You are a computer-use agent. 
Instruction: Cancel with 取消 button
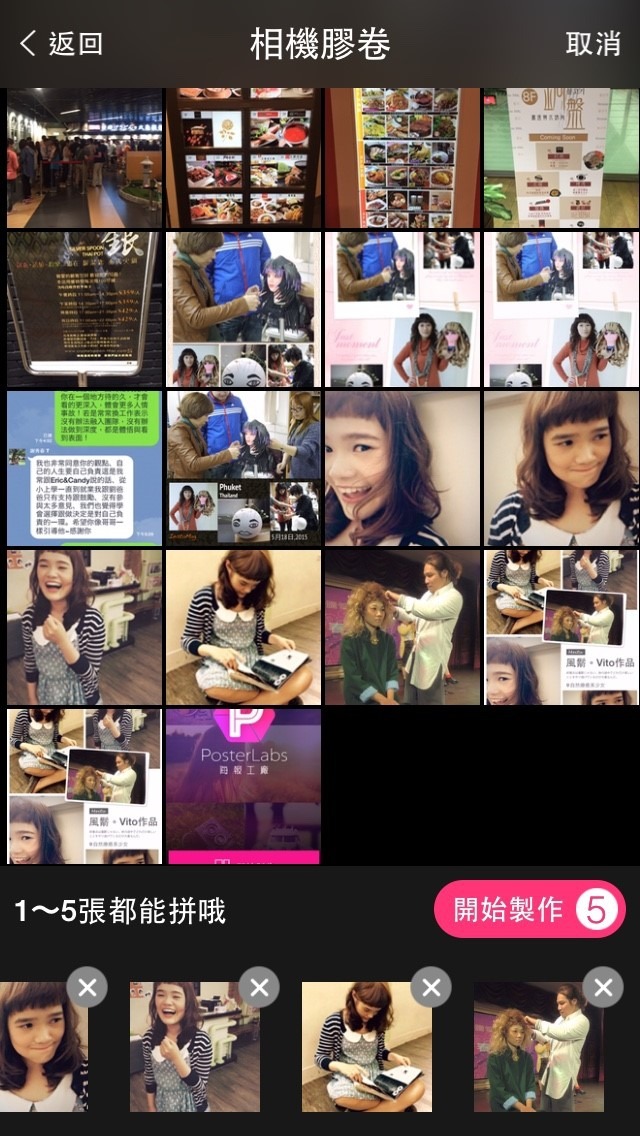[x=592, y=43]
